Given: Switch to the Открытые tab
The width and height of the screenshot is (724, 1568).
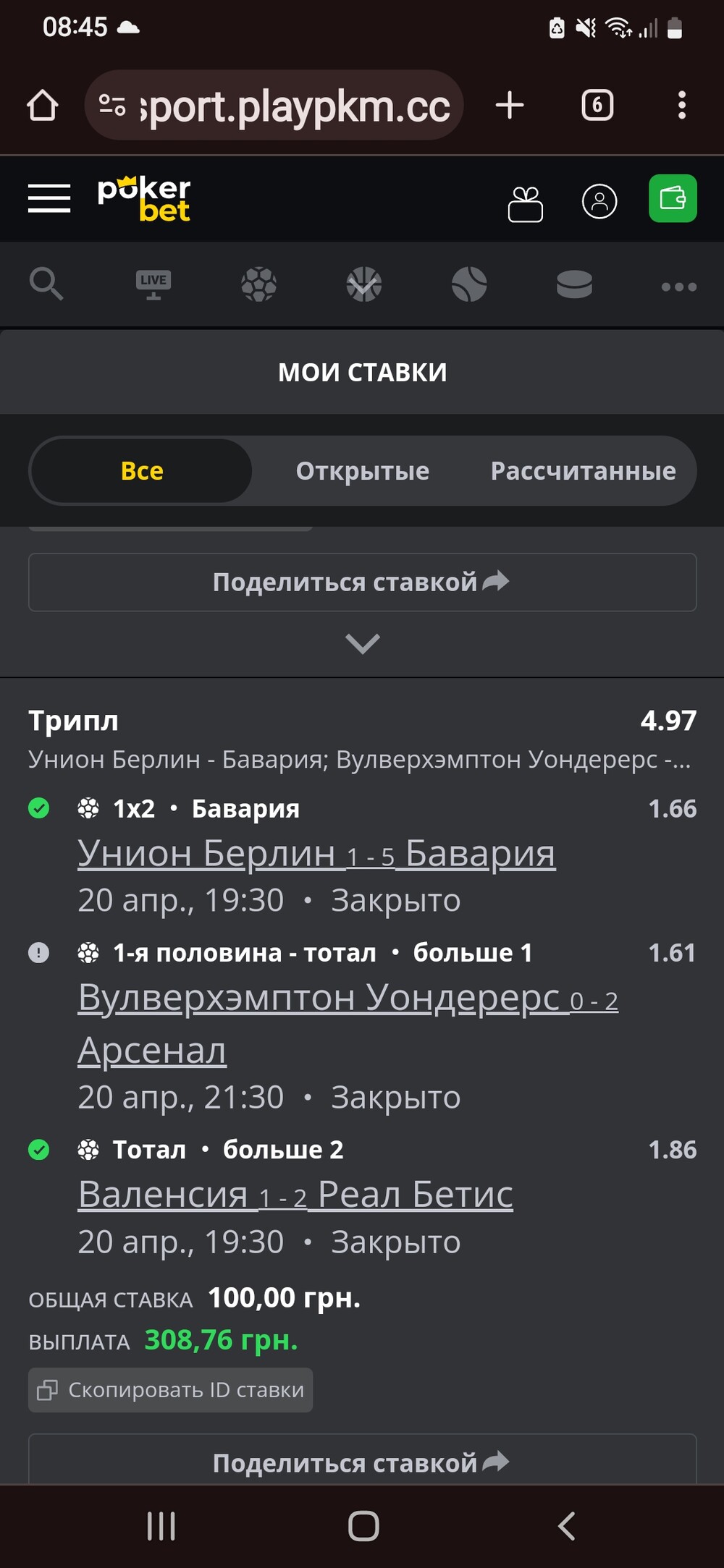Looking at the screenshot, I should (x=362, y=471).
